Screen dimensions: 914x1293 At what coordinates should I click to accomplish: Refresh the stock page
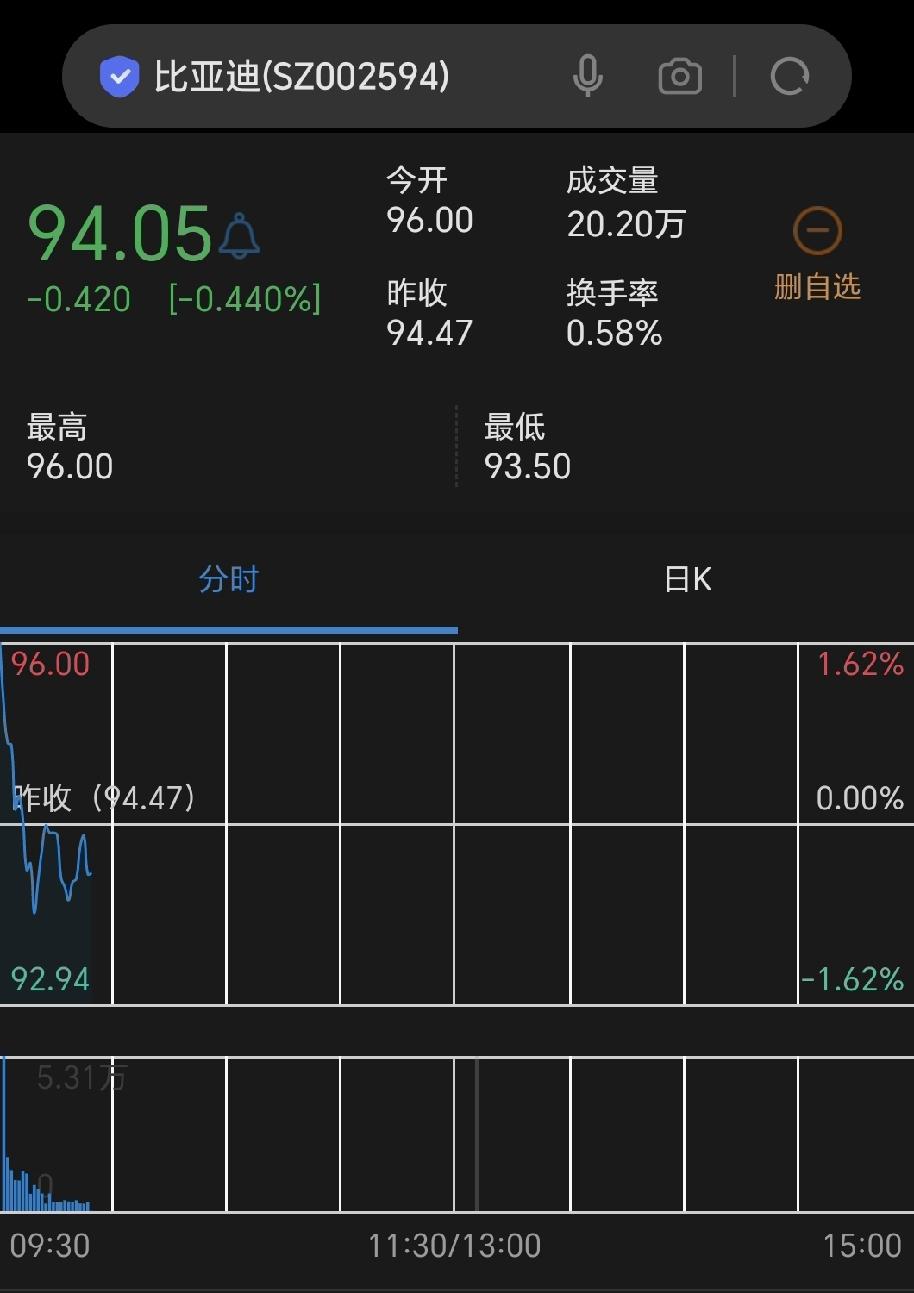pos(790,76)
